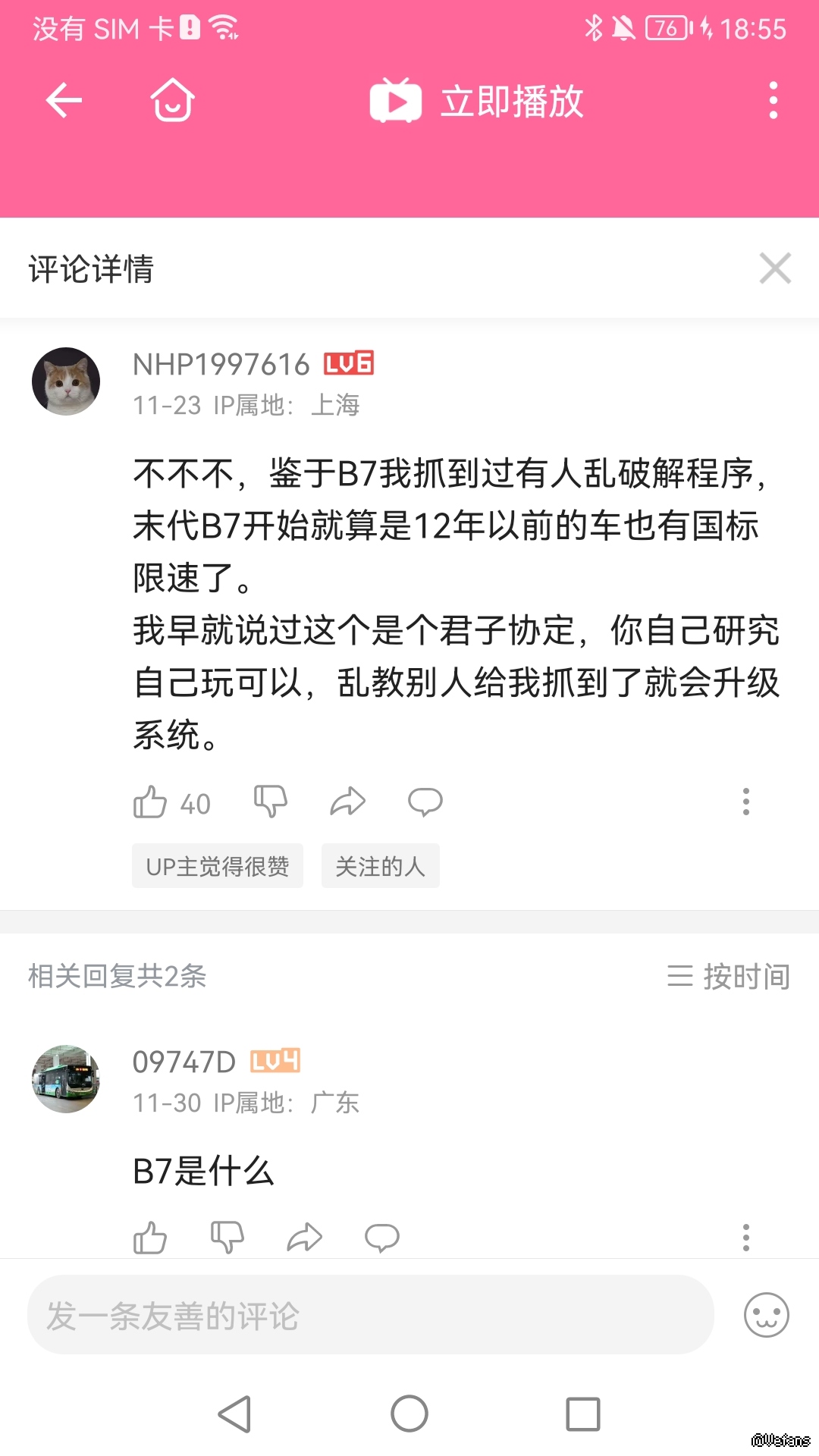Open more options on 09747D's reply
The height and width of the screenshot is (1456, 819).
pos(745,1238)
